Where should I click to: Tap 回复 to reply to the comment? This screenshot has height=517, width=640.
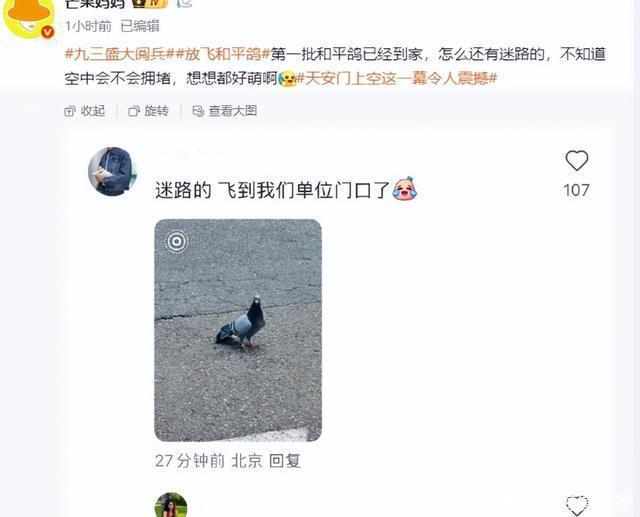click(286, 461)
